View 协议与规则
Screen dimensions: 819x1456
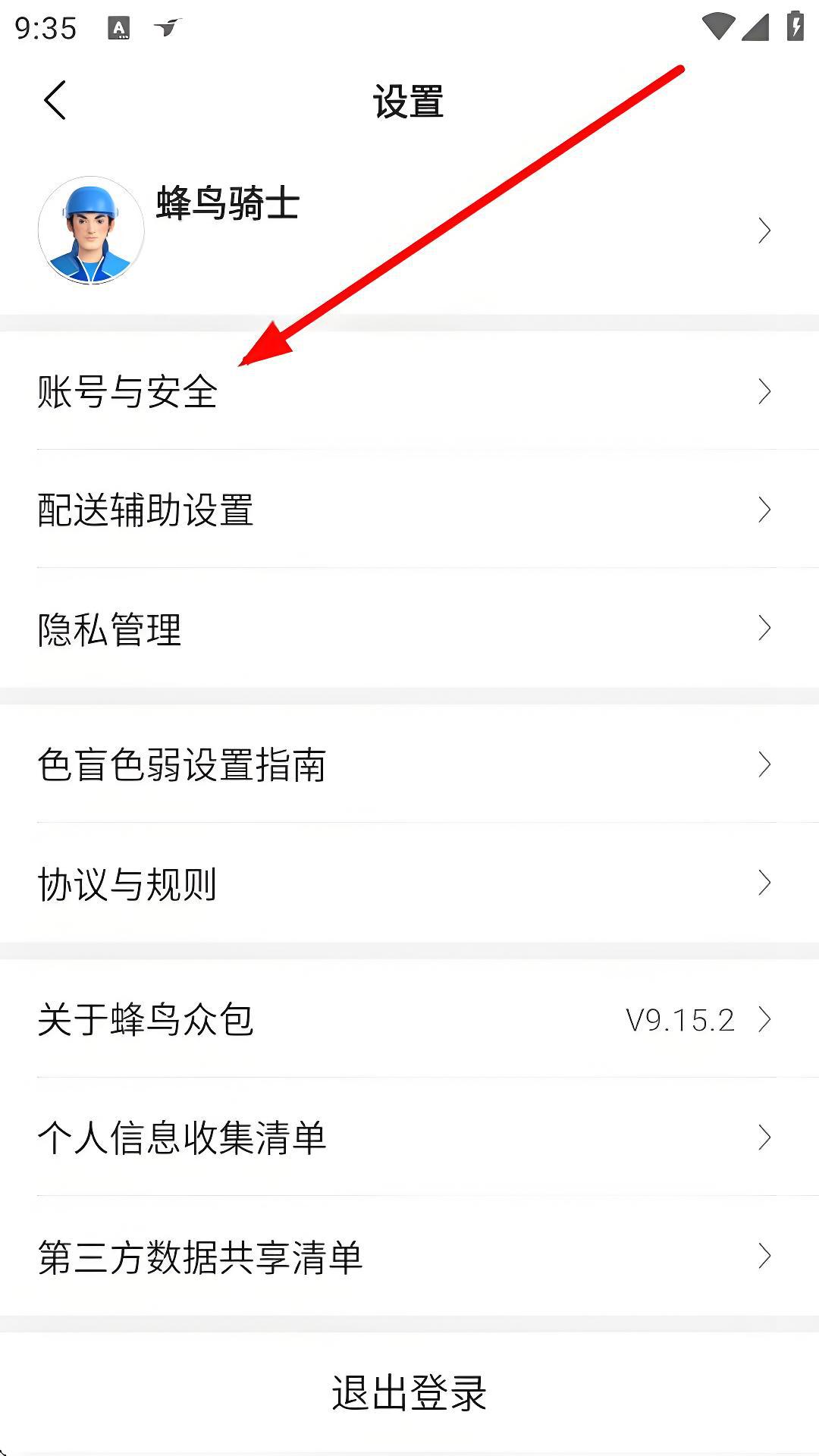pyautogui.click(x=409, y=883)
